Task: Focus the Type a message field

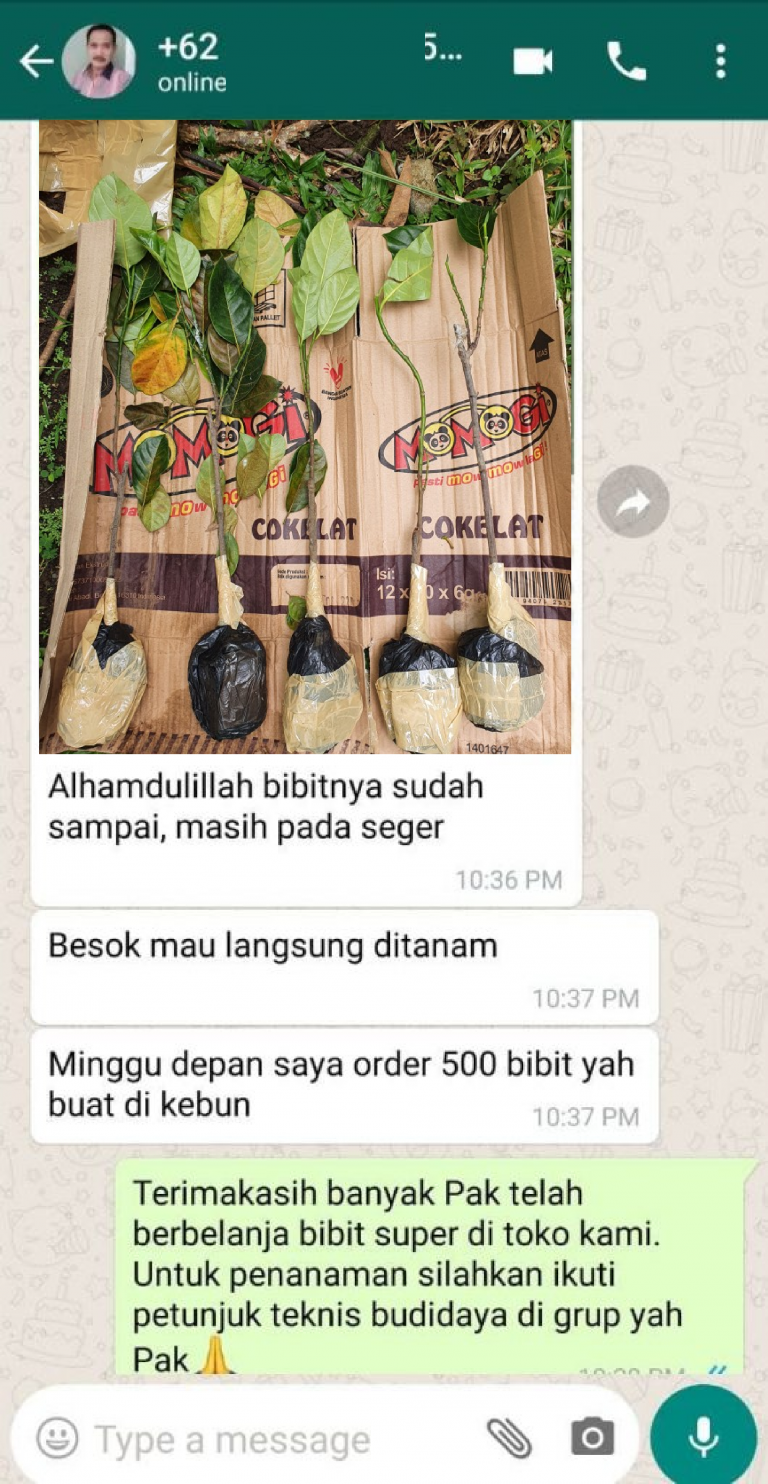Action: [x=270, y=1440]
